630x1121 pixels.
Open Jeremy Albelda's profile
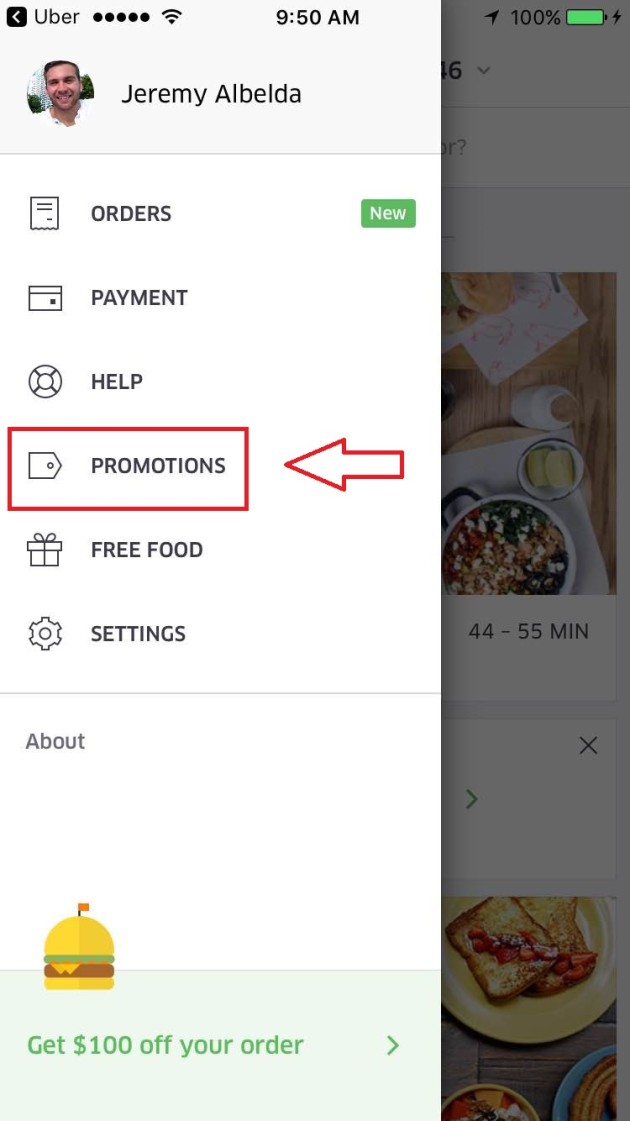coord(210,94)
